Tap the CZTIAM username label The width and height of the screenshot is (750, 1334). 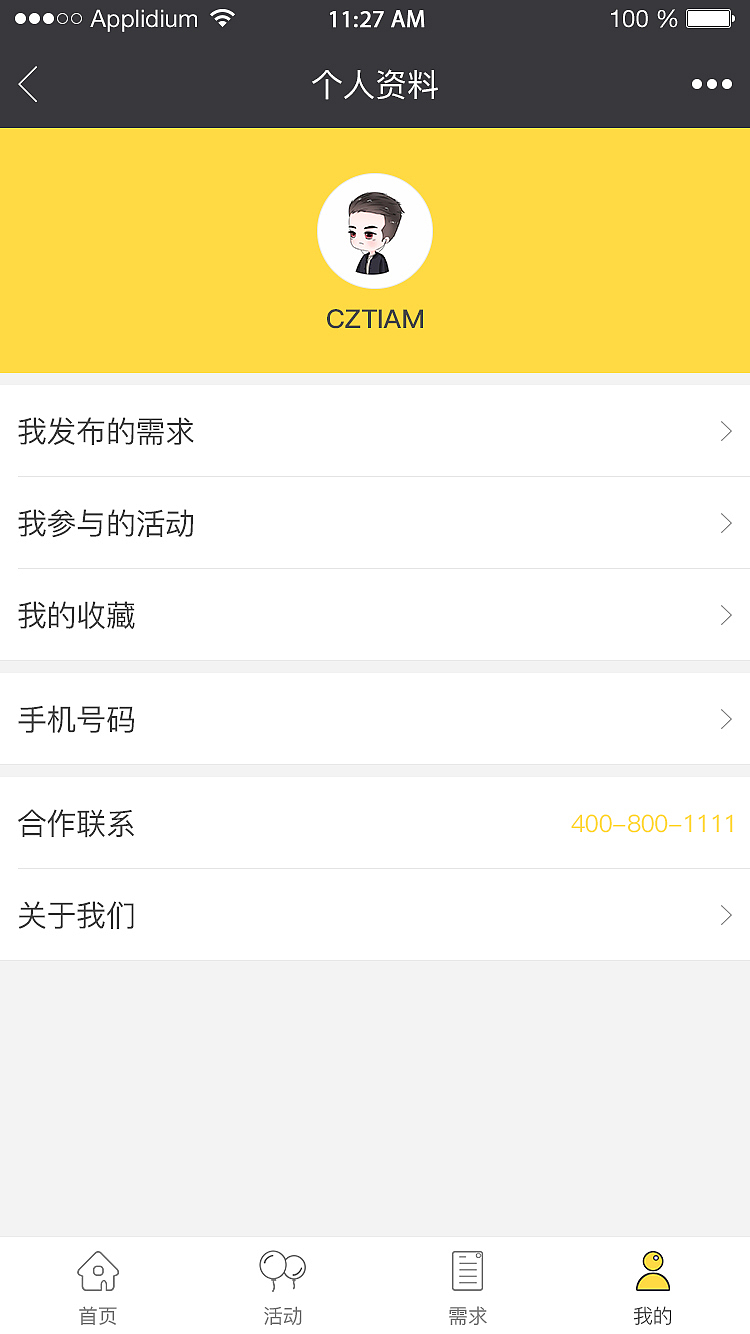375,318
